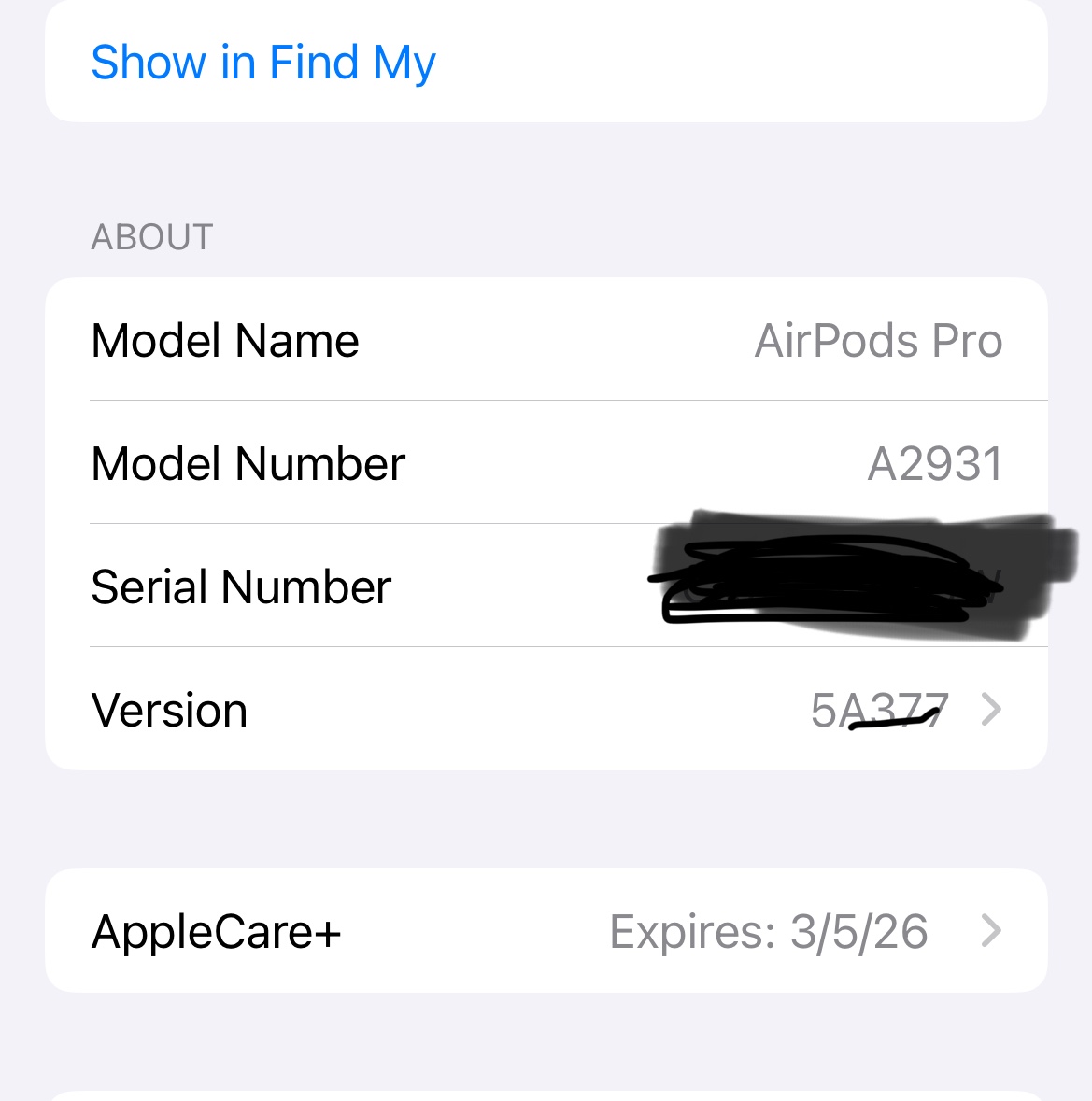
Task: Tap the right-facing arrow beside AppleCare+
Action: point(991,930)
